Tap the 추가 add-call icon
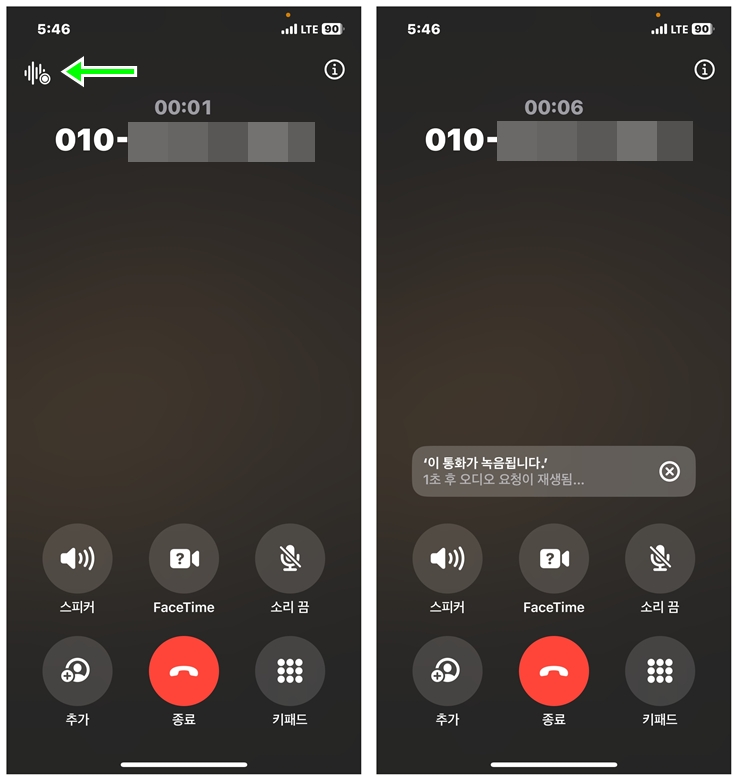737x780 pixels. tap(77, 671)
